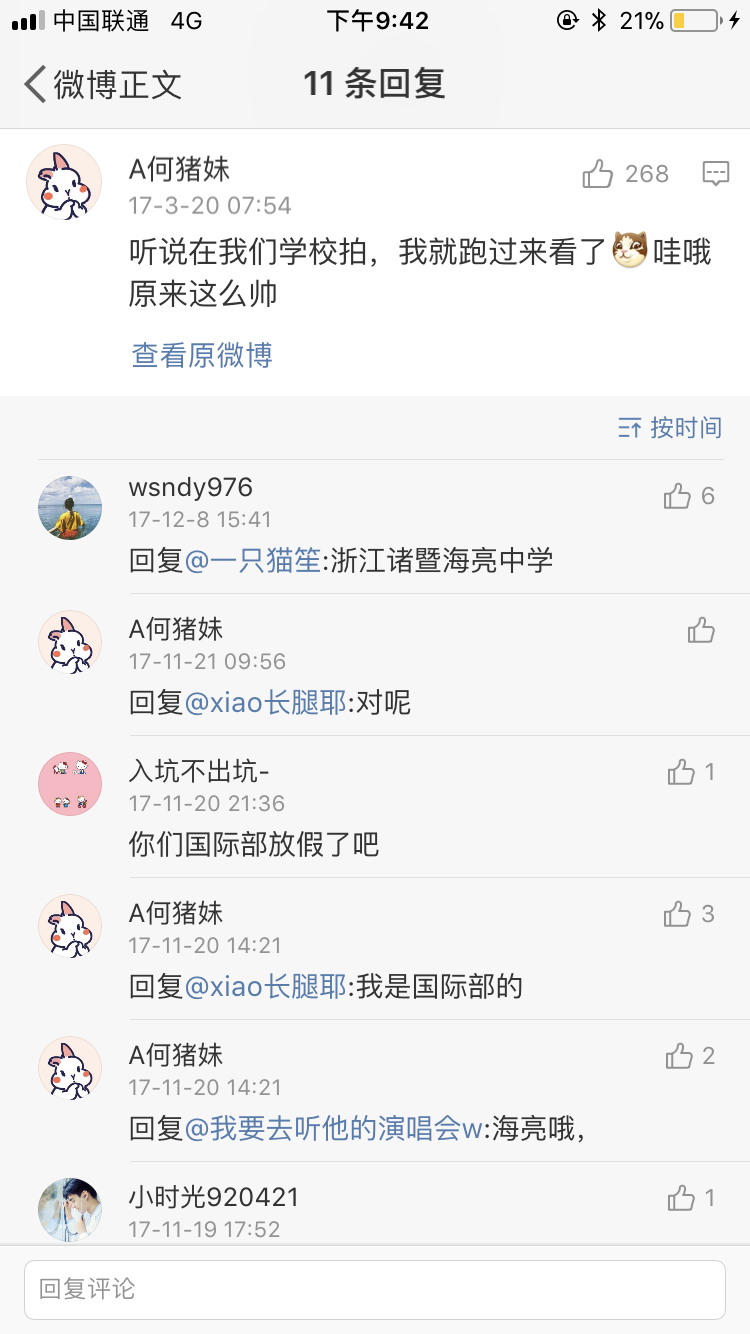Like the reply saying 对呢

pyautogui.click(x=701, y=630)
